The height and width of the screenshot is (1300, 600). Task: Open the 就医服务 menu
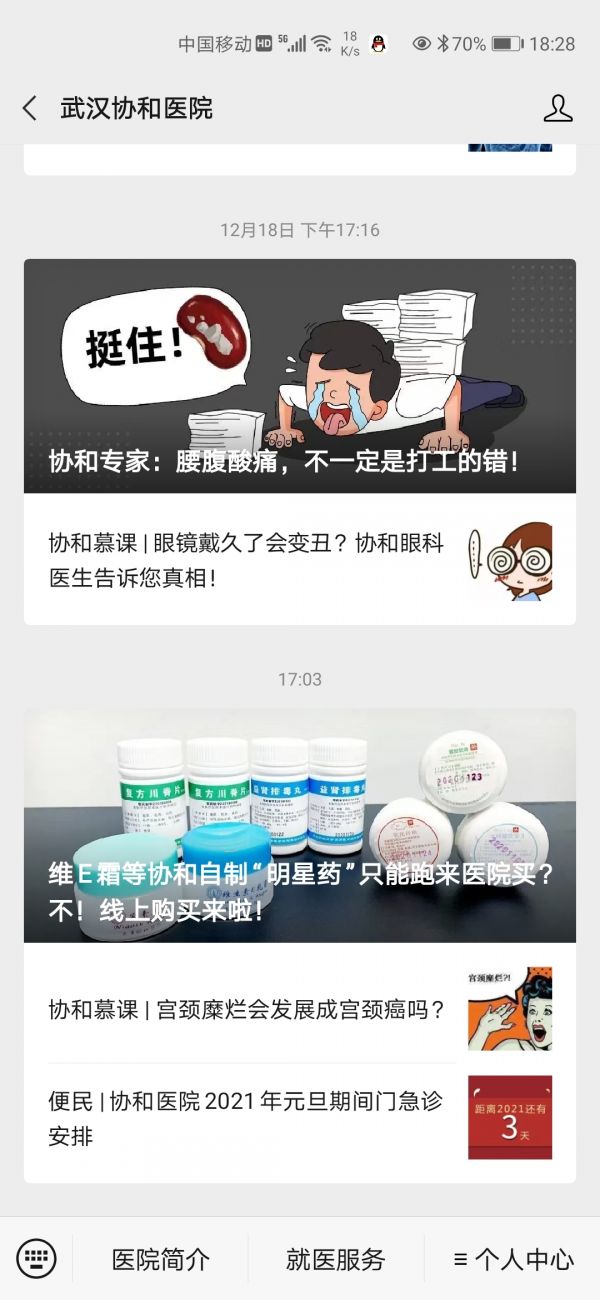point(336,1259)
